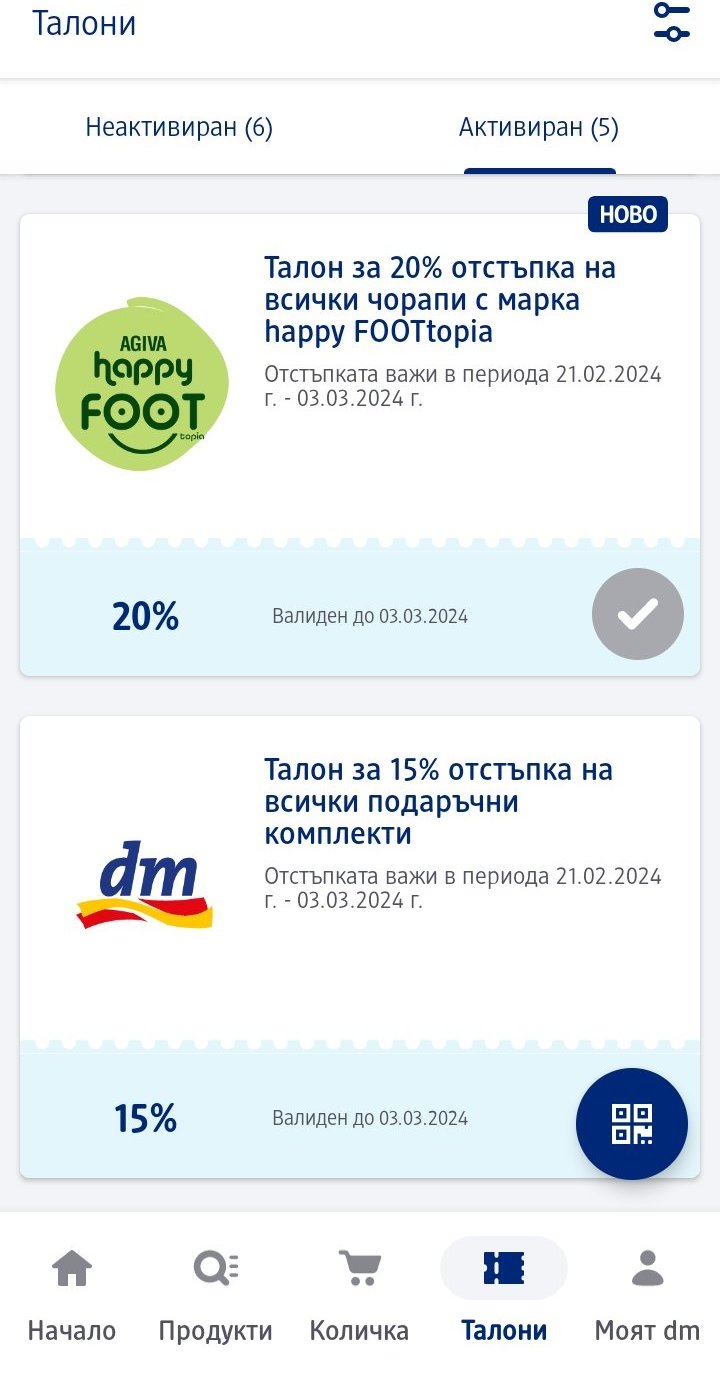The image size is (720, 1388).
Task: Open the coupon filter settings icon
Action: point(671,23)
